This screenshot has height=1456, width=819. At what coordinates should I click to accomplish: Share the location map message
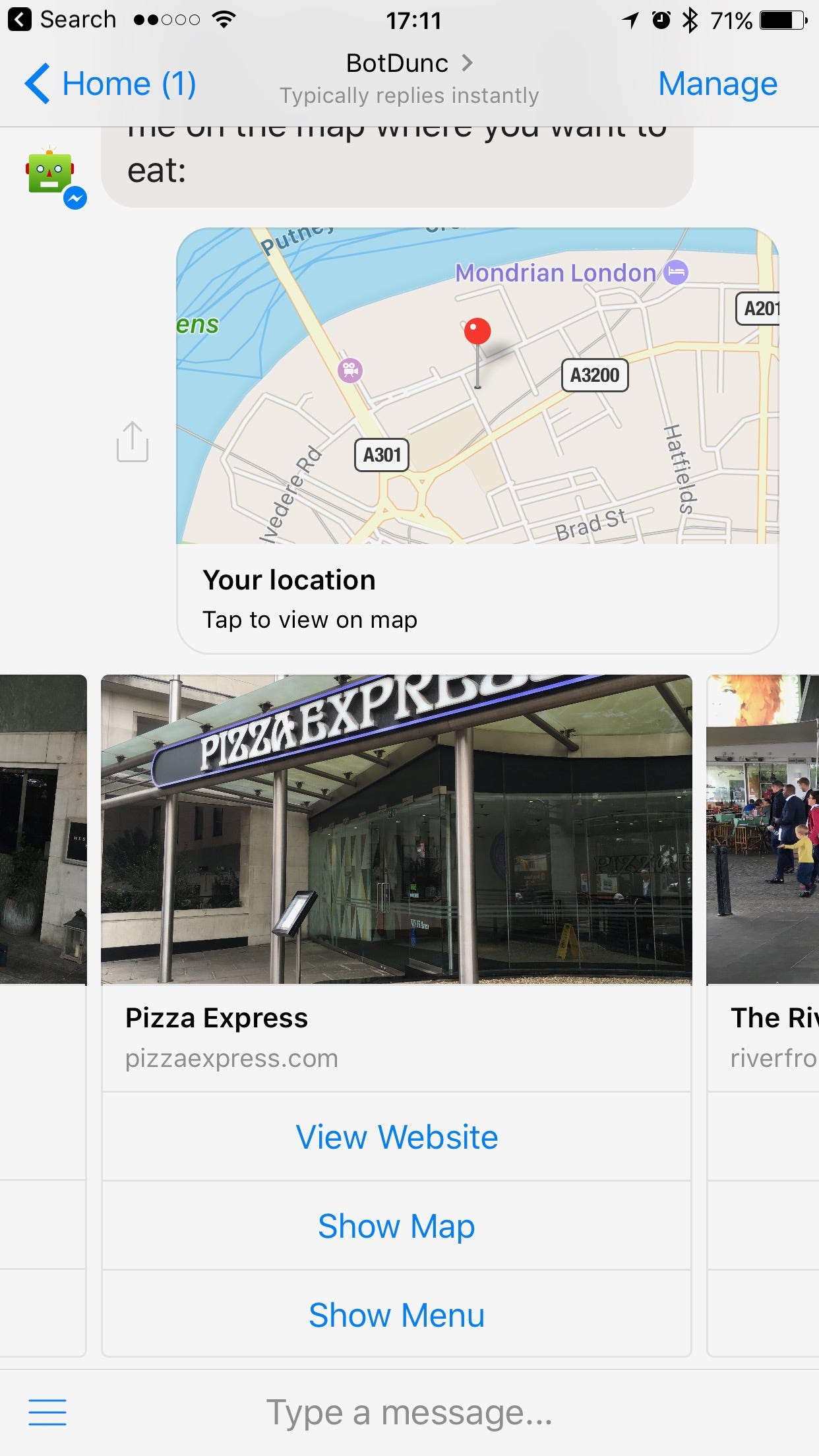coord(133,441)
